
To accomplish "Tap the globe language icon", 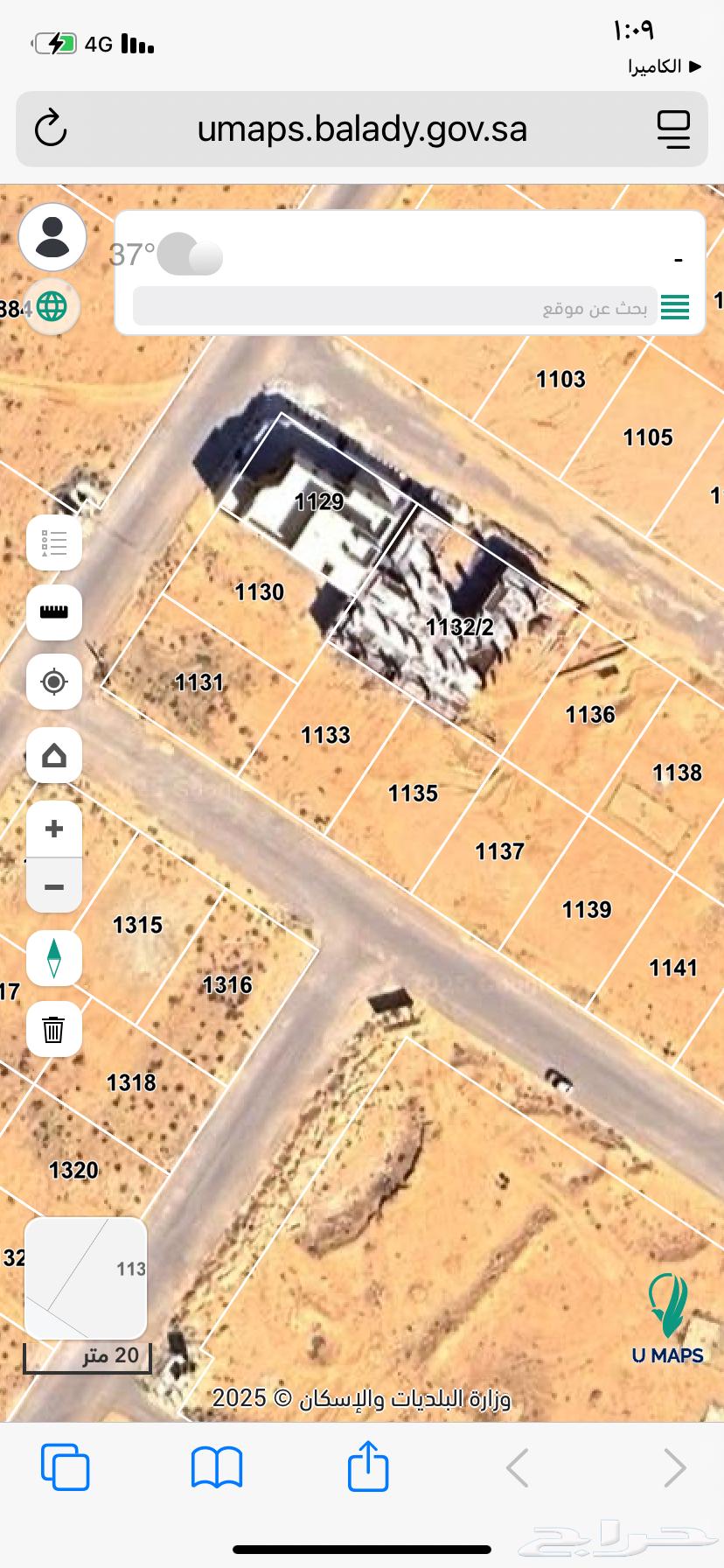I will tap(52, 307).
